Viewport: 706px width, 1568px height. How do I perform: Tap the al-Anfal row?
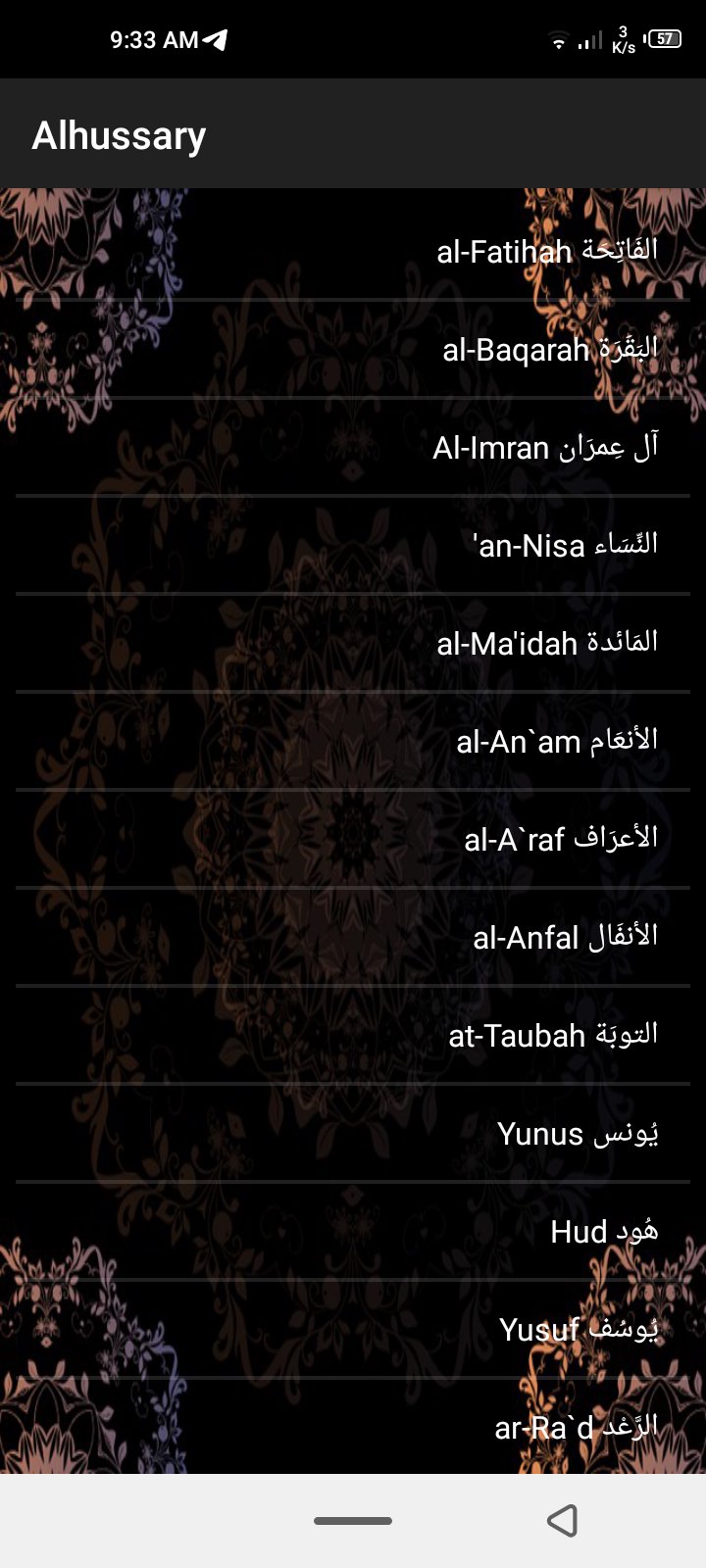point(565,937)
